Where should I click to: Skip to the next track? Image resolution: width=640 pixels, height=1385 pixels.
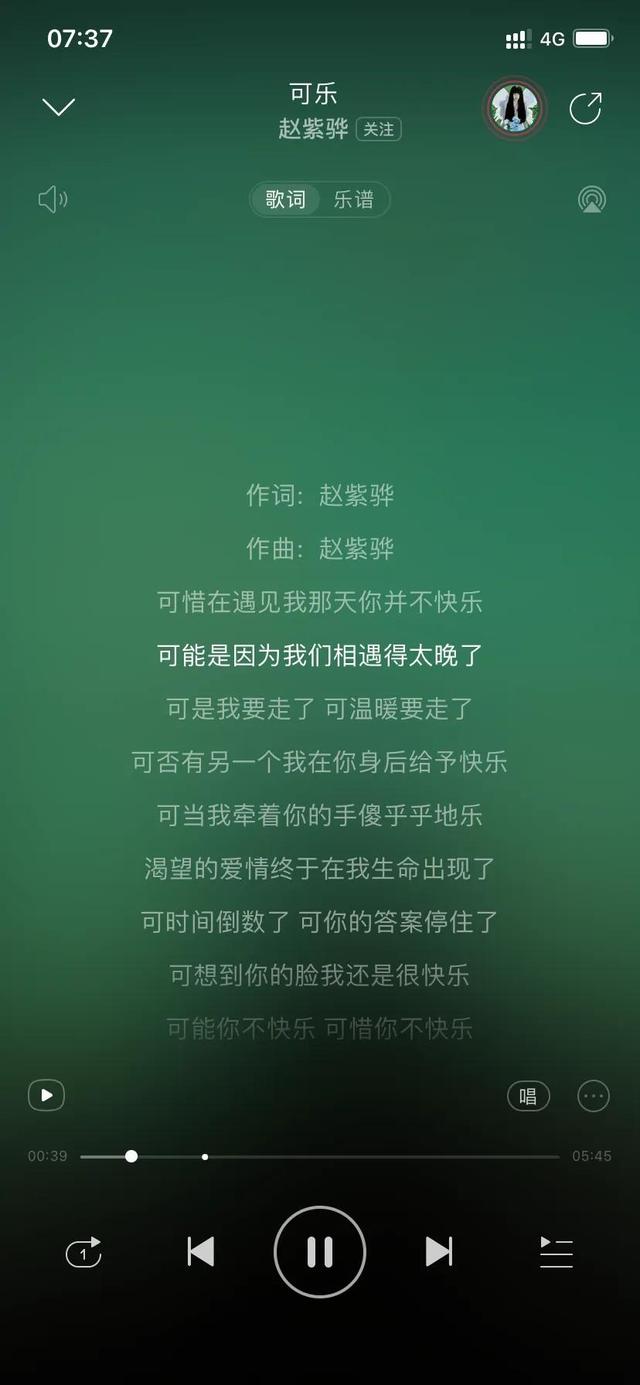438,1251
